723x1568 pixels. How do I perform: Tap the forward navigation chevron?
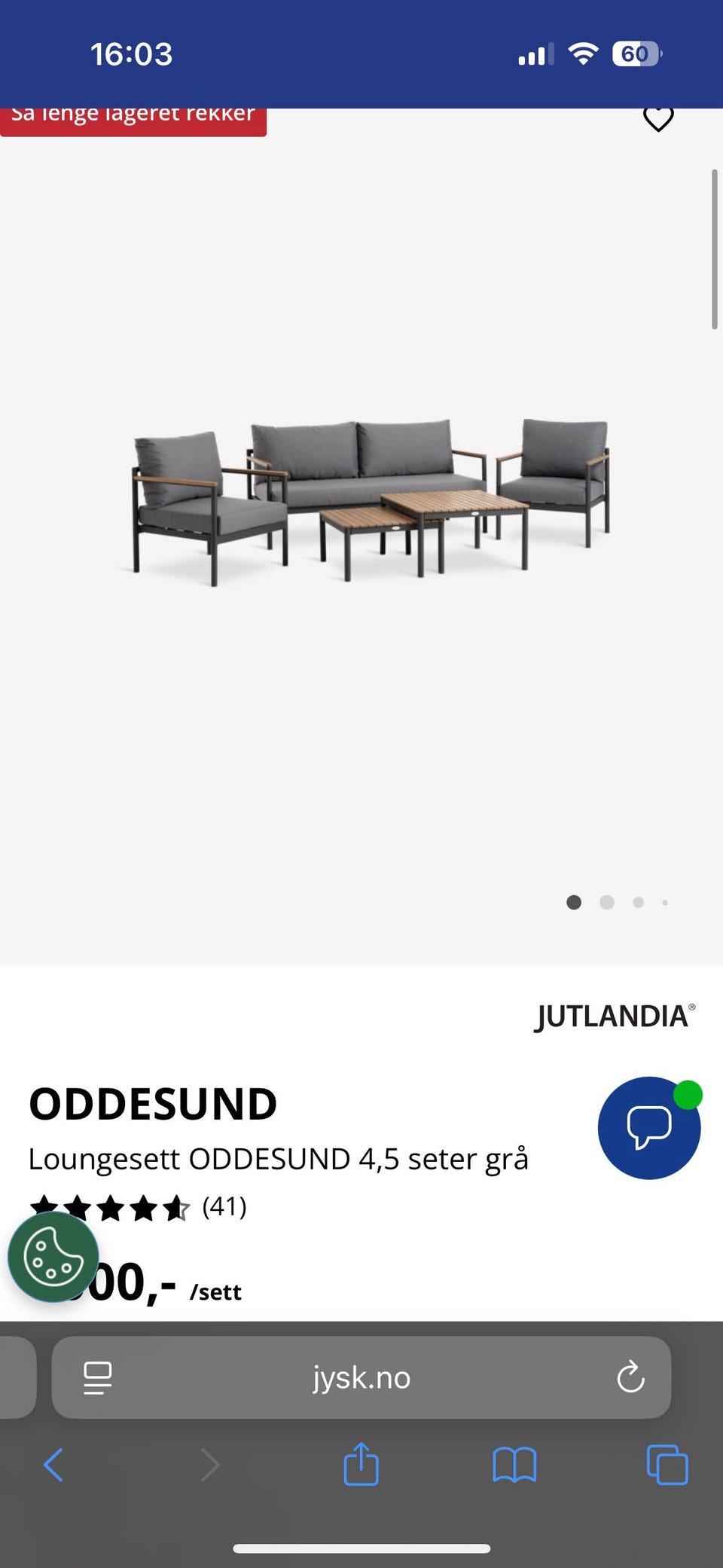click(x=209, y=1465)
